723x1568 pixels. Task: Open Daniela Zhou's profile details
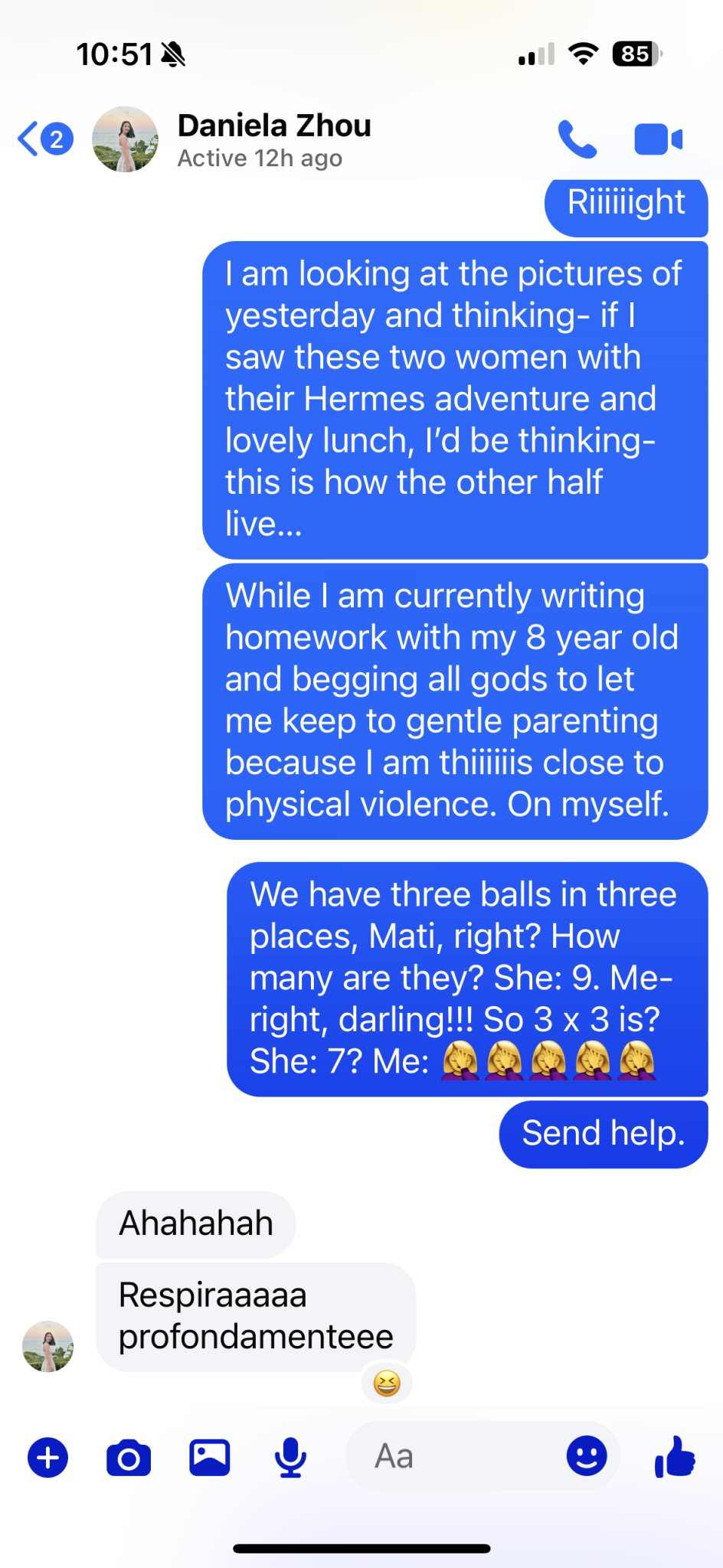273,139
